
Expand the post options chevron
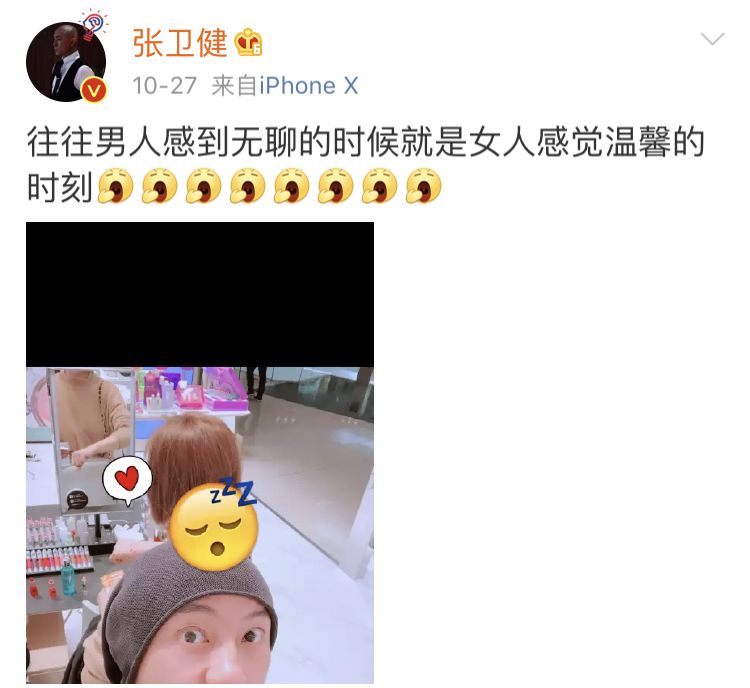tap(712, 40)
